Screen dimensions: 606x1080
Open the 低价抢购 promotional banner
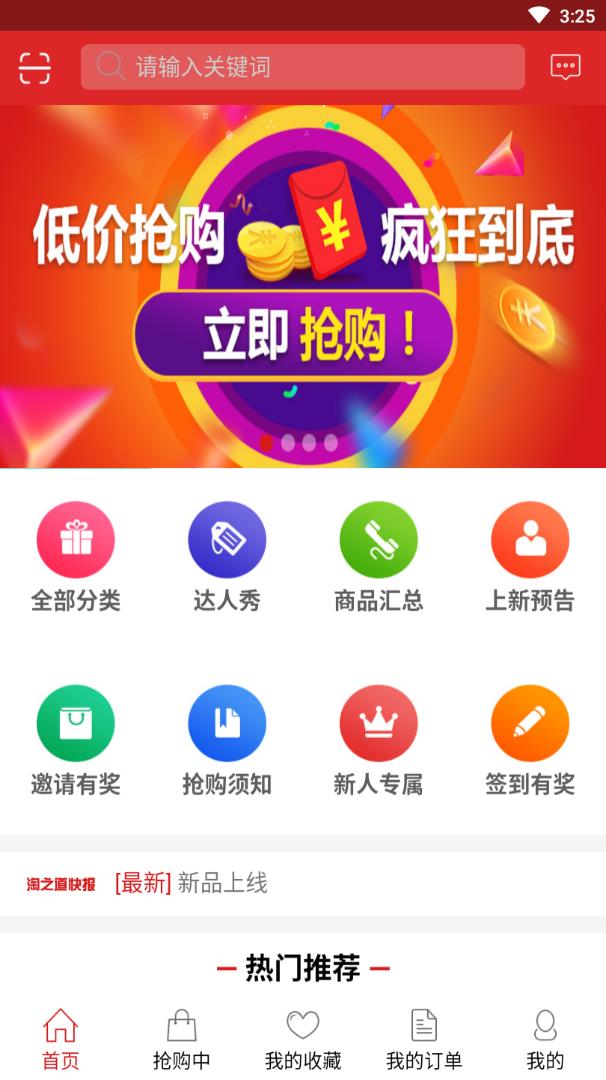(302, 285)
